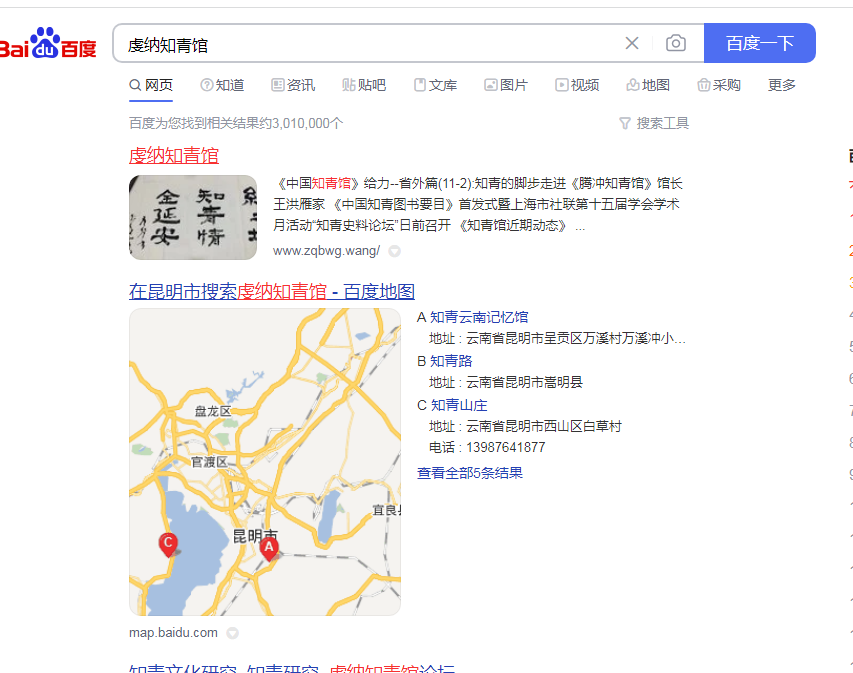View all results via 查看全部5条结果
The height and width of the screenshot is (673, 853).
470,473
